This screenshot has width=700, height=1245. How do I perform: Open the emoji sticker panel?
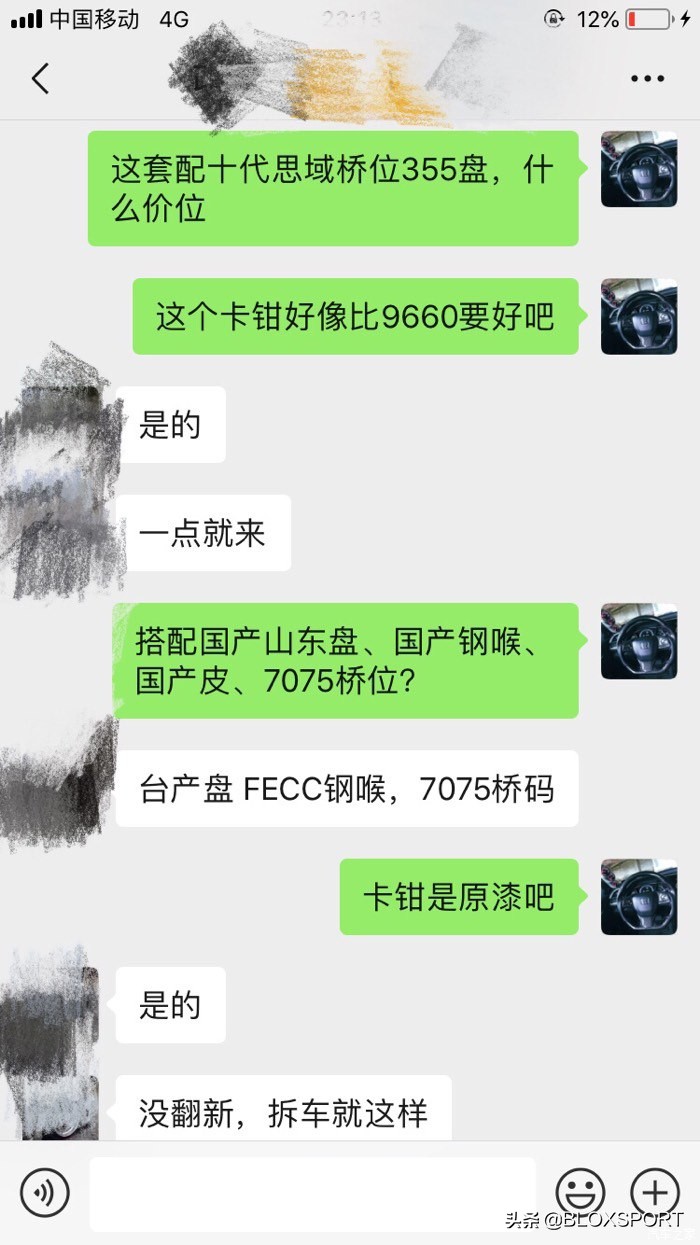[x=580, y=1193]
